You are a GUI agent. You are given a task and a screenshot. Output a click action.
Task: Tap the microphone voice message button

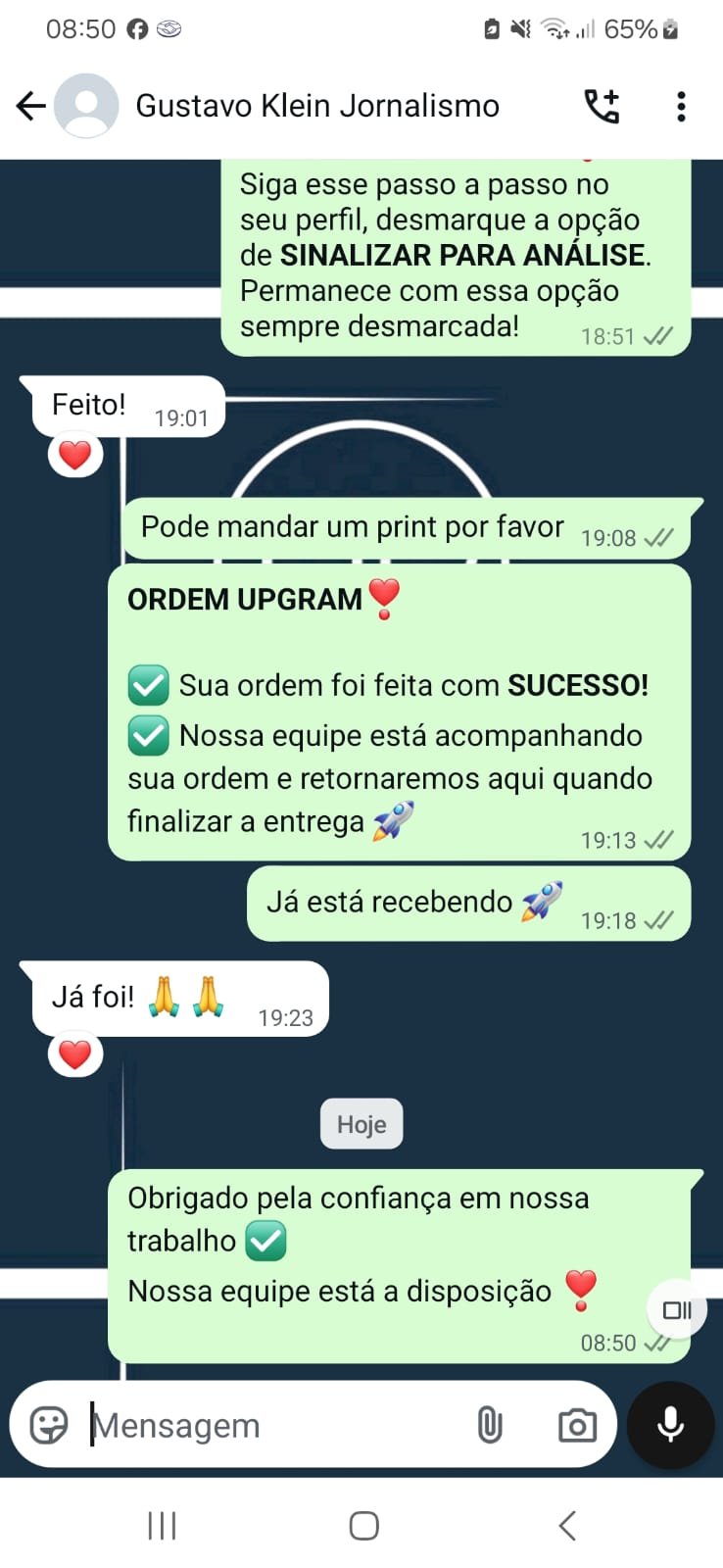click(x=671, y=1425)
